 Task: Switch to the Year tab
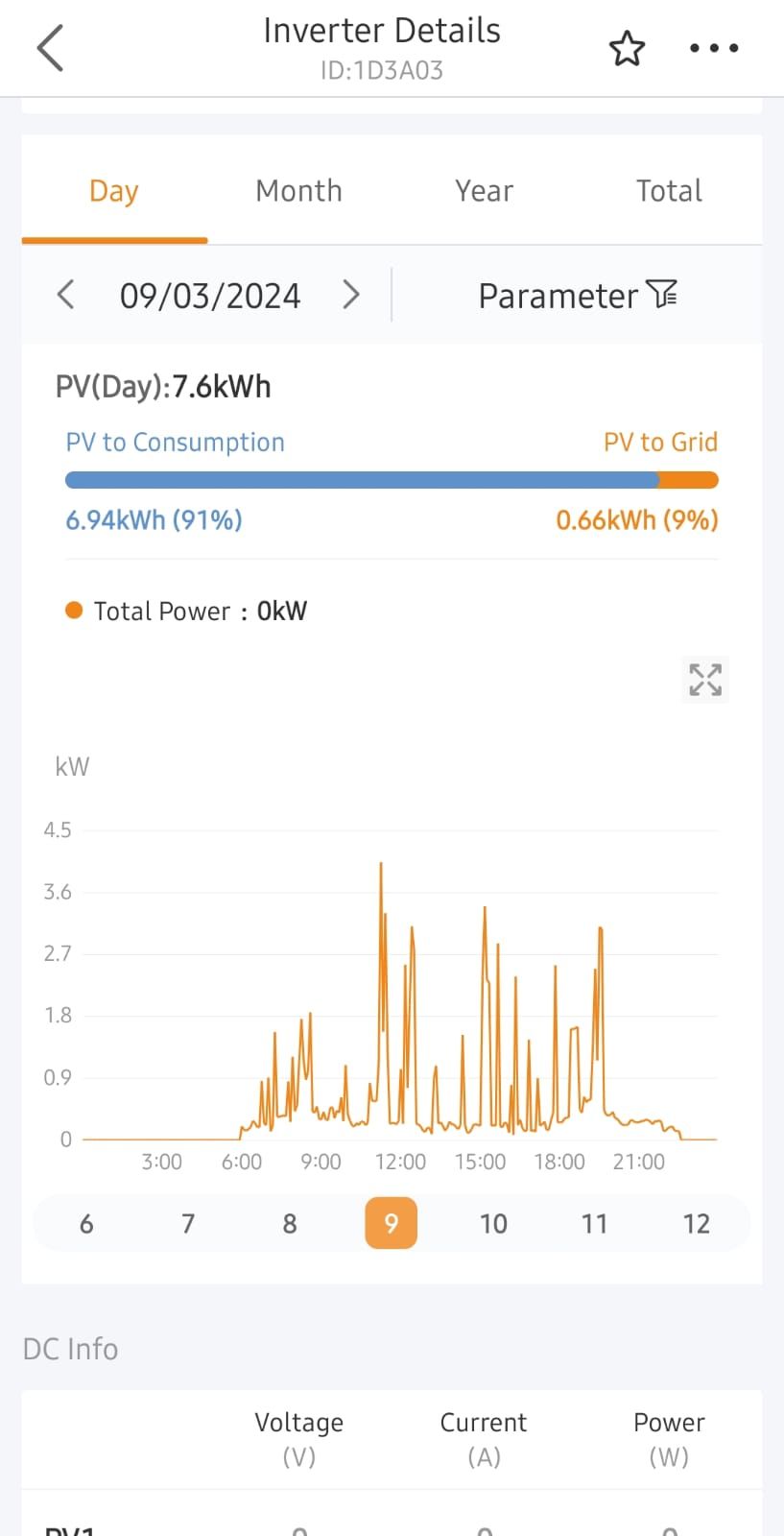coord(483,190)
